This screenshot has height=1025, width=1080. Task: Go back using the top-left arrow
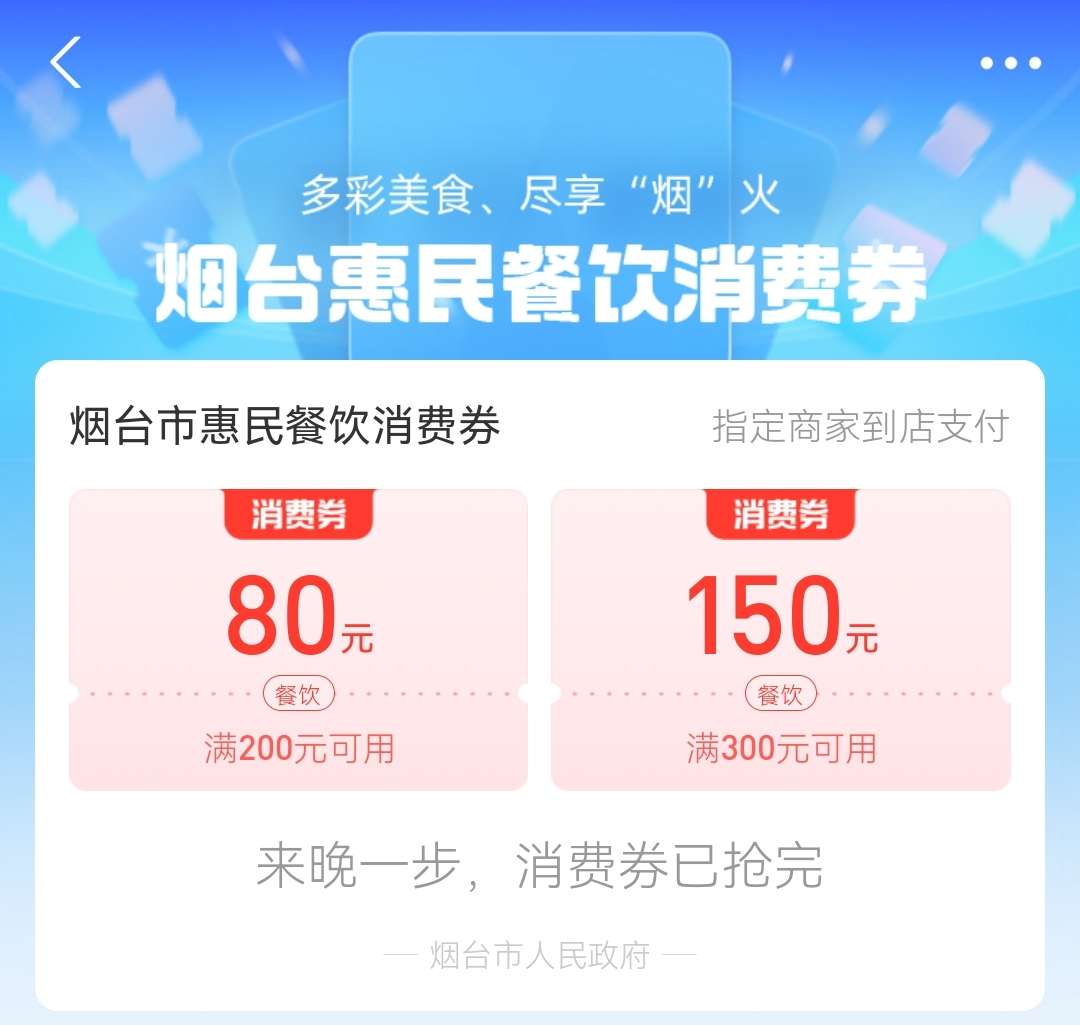(66, 62)
